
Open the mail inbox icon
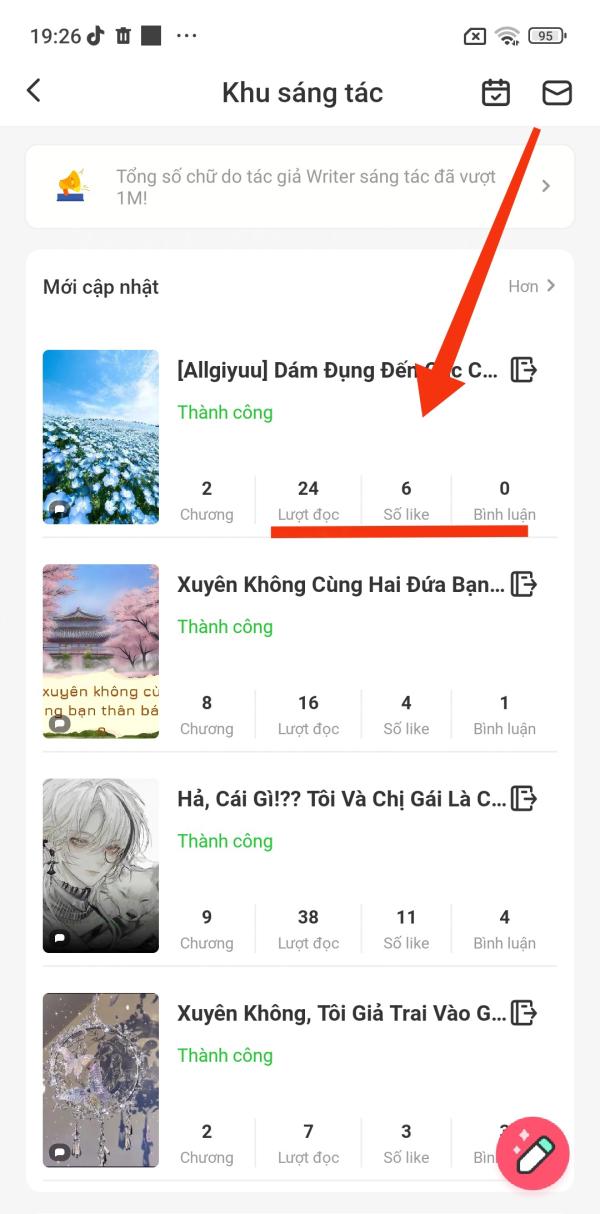tap(556, 92)
